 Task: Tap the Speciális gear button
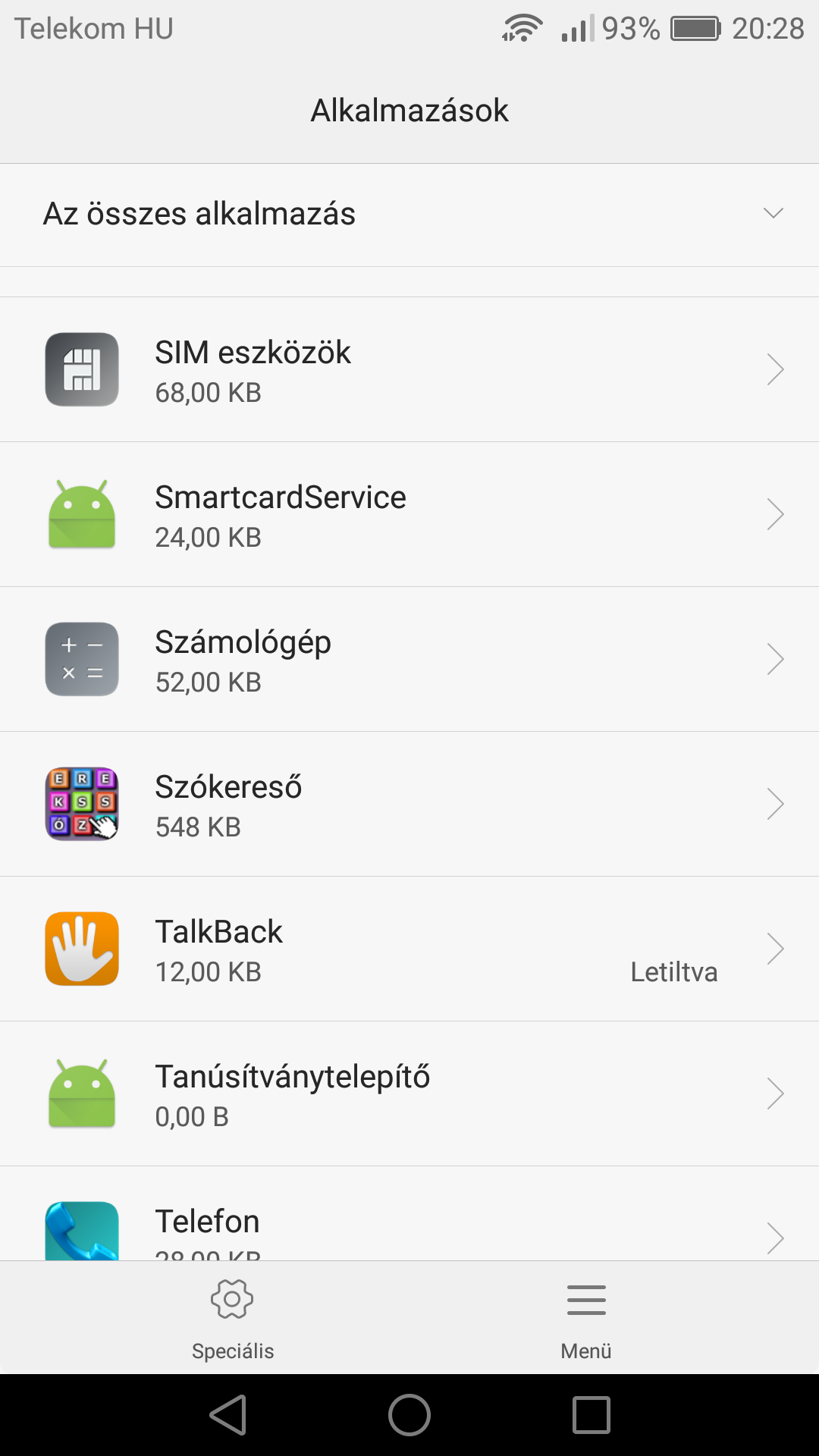point(232,1319)
